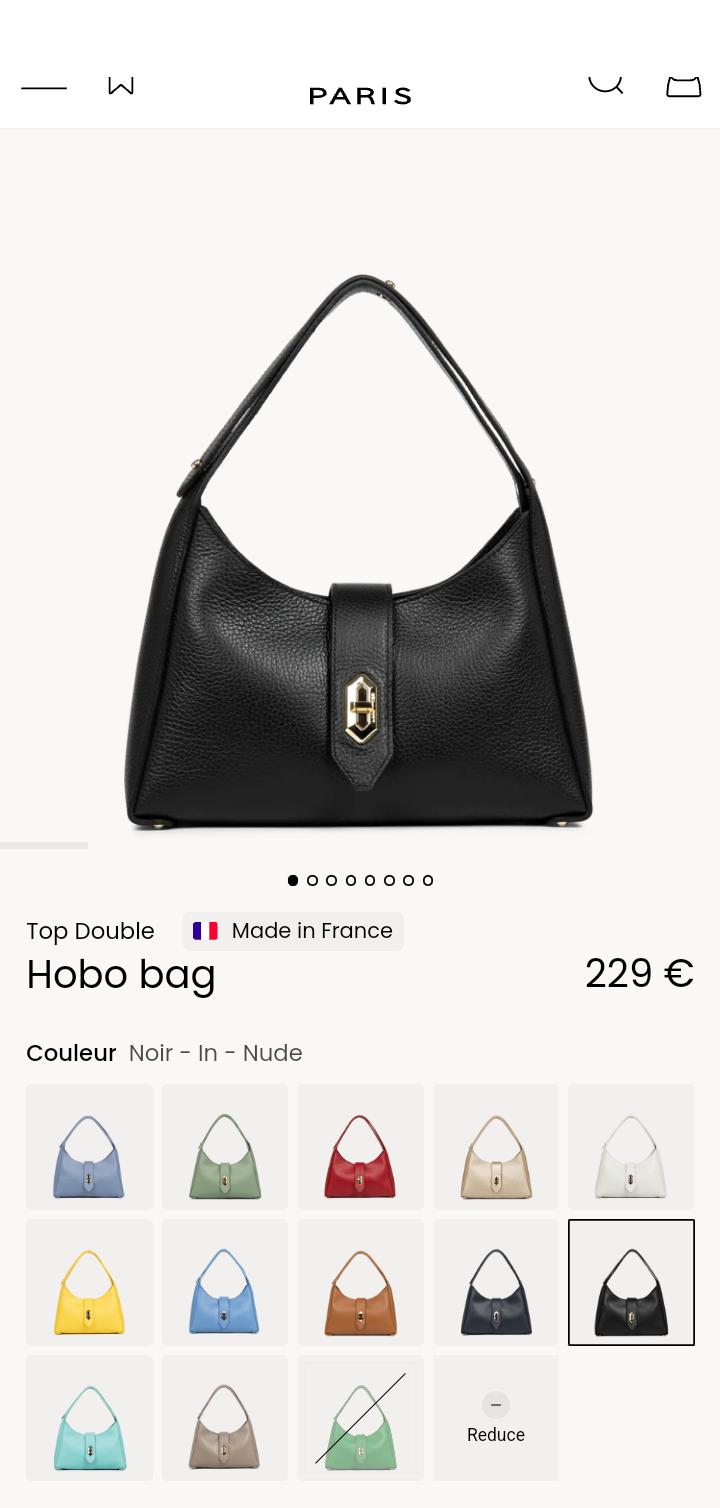Select the turquoise bag color
The width and height of the screenshot is (720, 1508).
pyautogui.click(x=89, y=1418)
